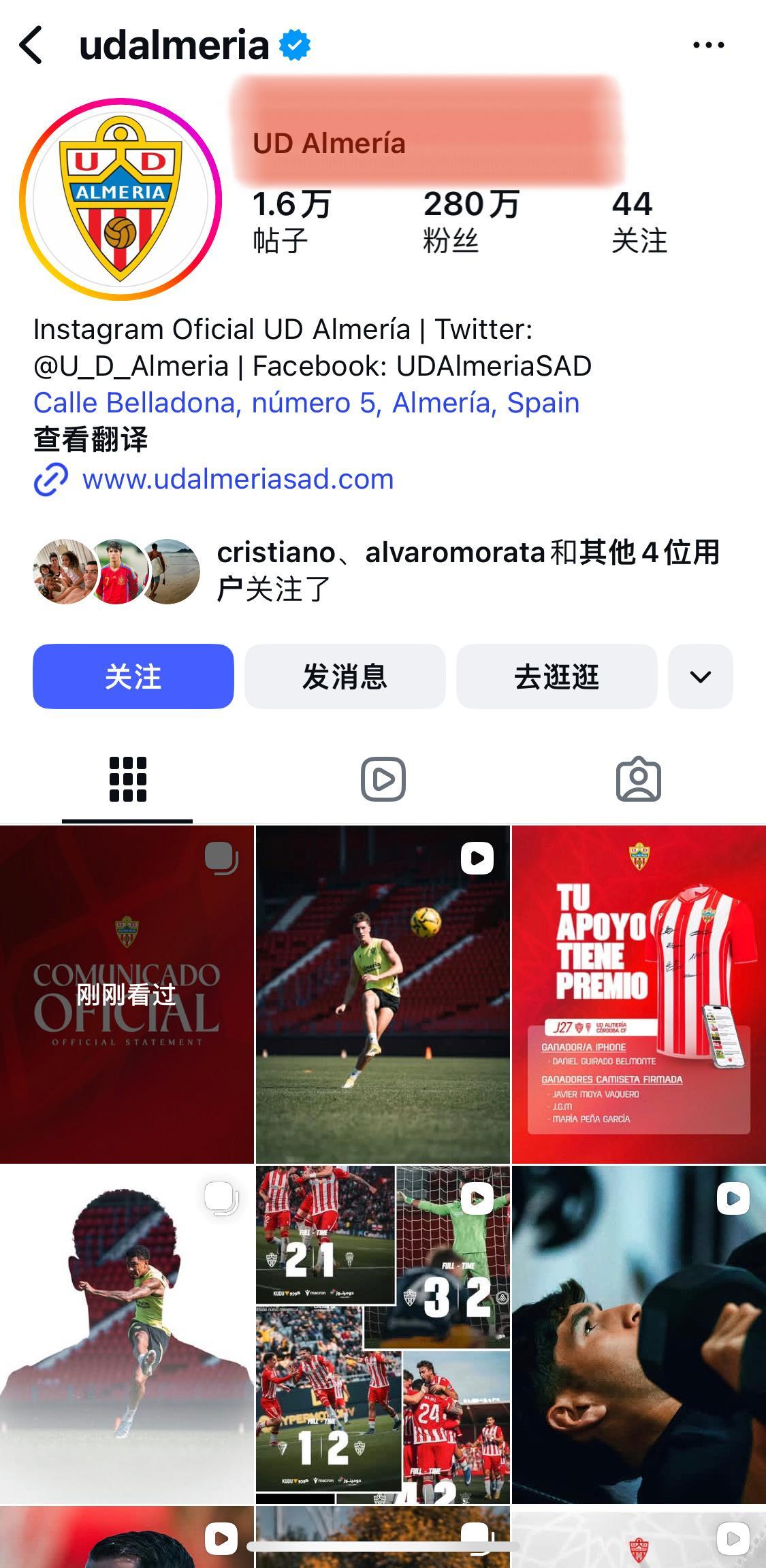
Task: Open the three-dot options menu
Action: 708,44
